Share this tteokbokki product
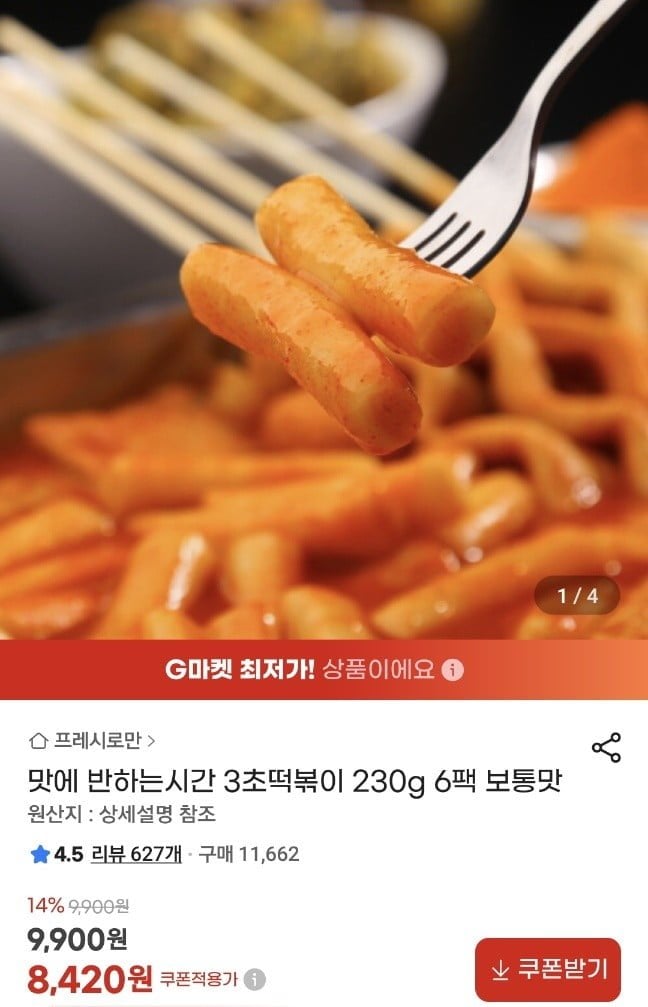The height and width of the screenshot is (1007, 648). point(606,747)
